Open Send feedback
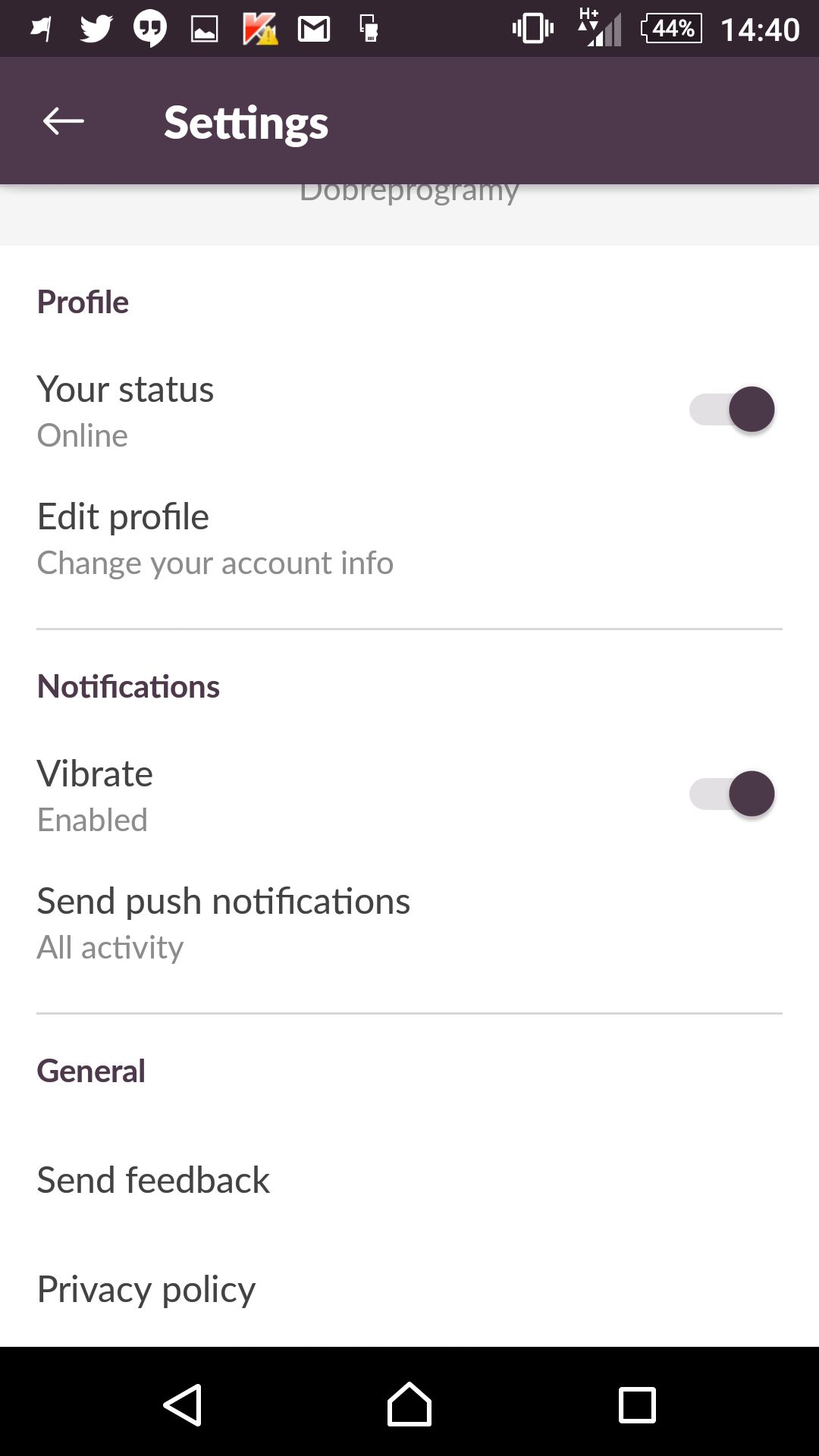This screenshot has height=1456, width=819. coord(409,1180)
